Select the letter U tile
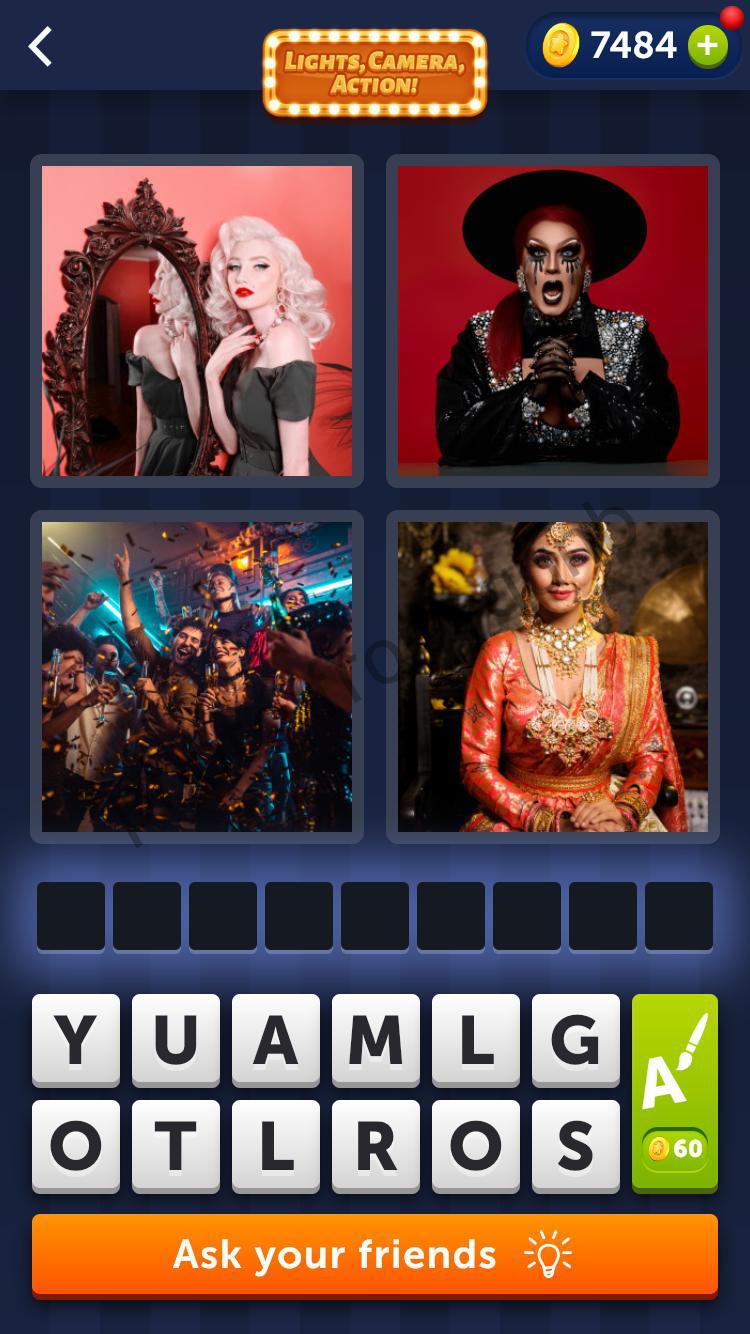Screen dimensions: 750x1334 pos(175,1043)
